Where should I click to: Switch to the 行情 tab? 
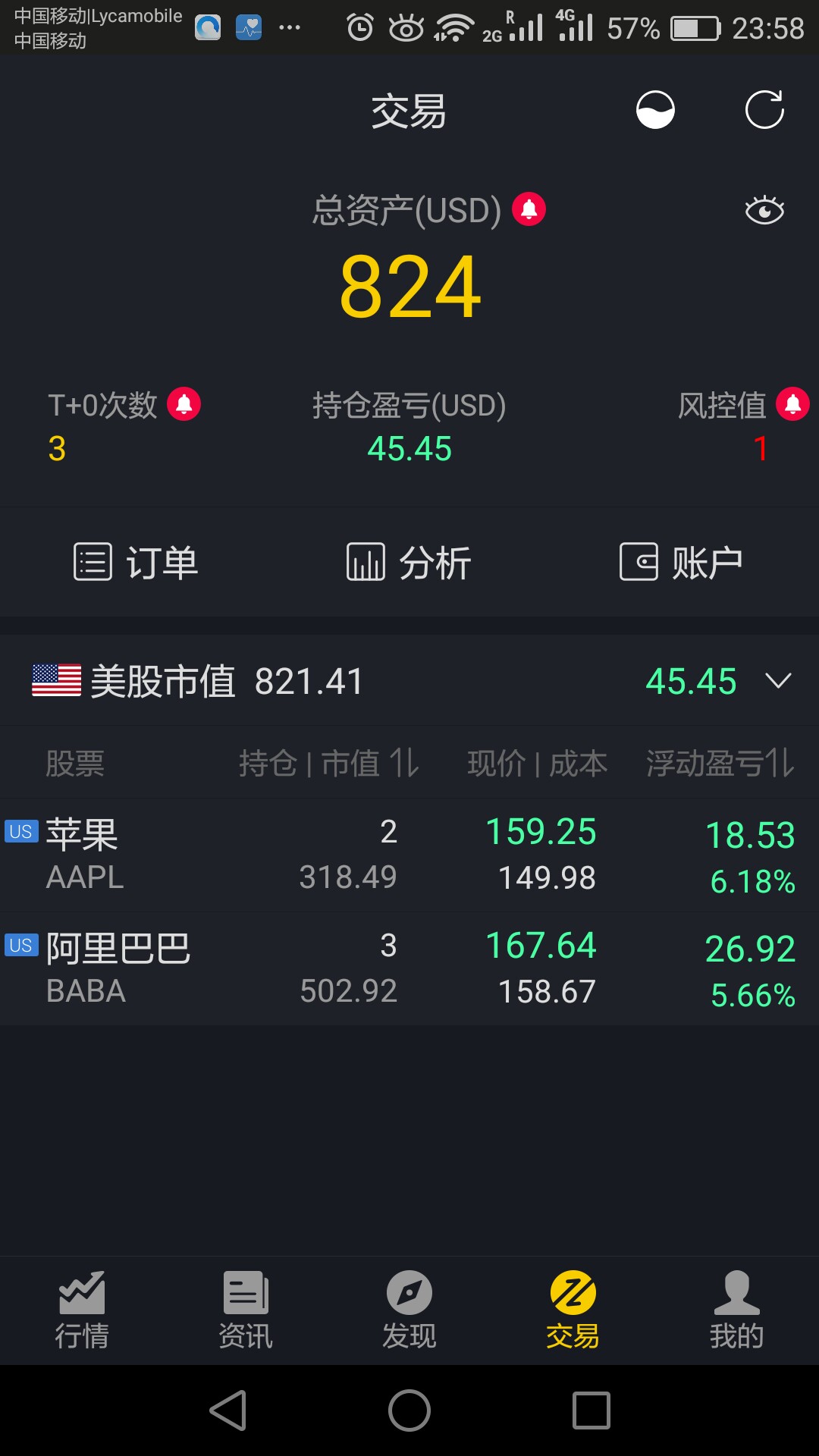(x=82, y=1310)
